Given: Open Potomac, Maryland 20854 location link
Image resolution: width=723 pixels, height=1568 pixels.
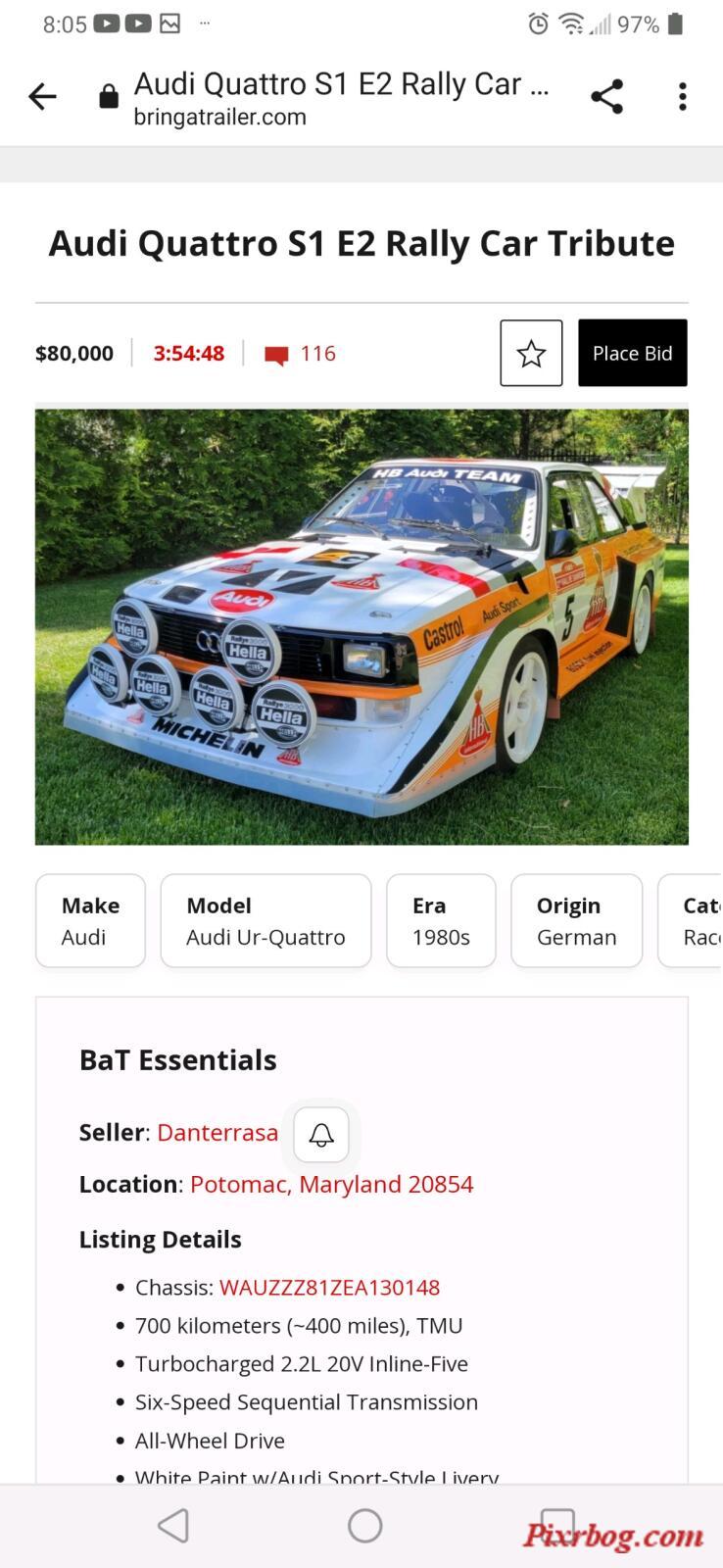Looking at the screenshot, I should pos(331,1184).
